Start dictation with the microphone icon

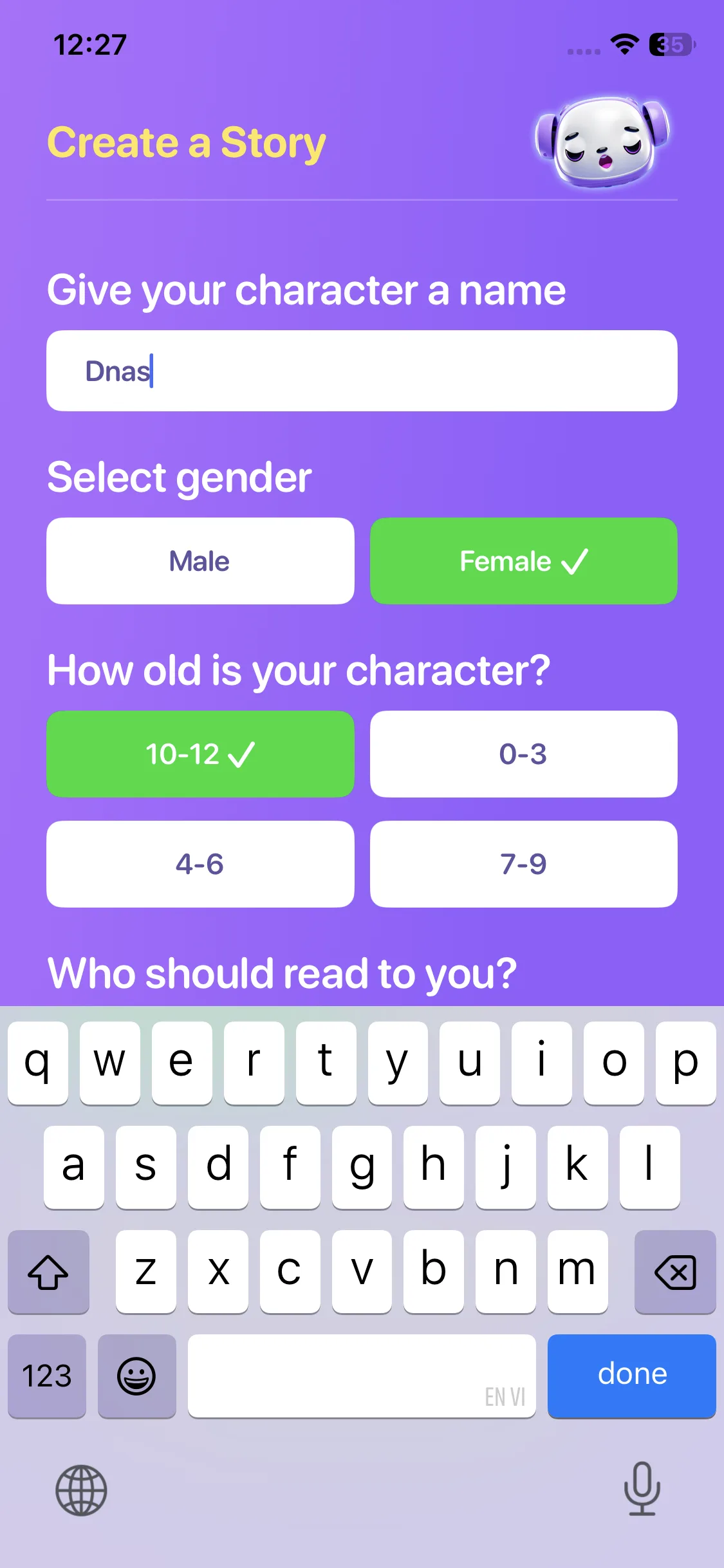pos(642,1489)
